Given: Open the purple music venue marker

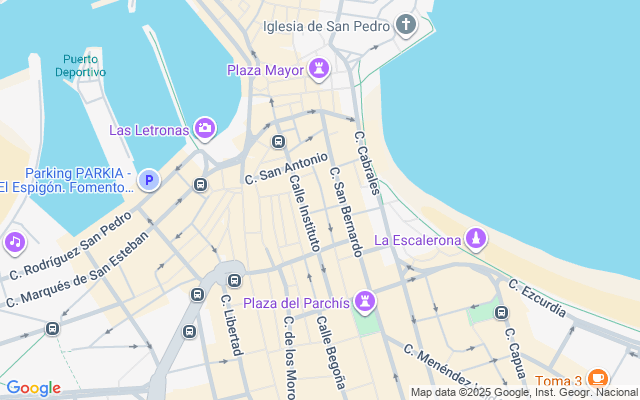Looking at the screenshot, I should (15, 241).
